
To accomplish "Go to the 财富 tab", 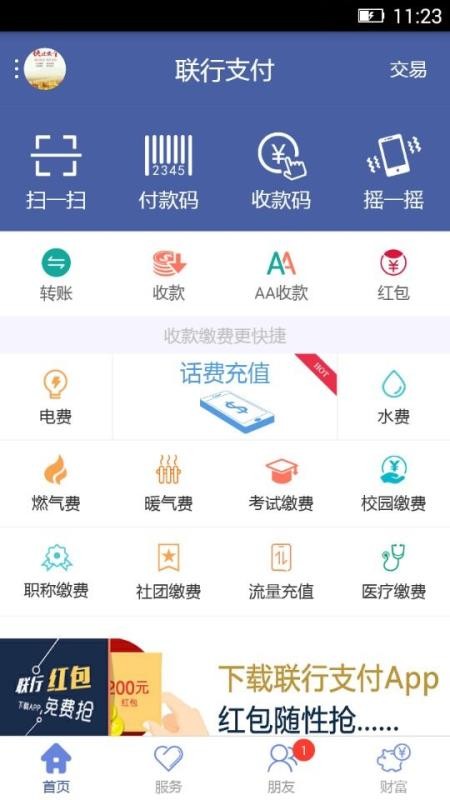I will (x=393, y=768).
